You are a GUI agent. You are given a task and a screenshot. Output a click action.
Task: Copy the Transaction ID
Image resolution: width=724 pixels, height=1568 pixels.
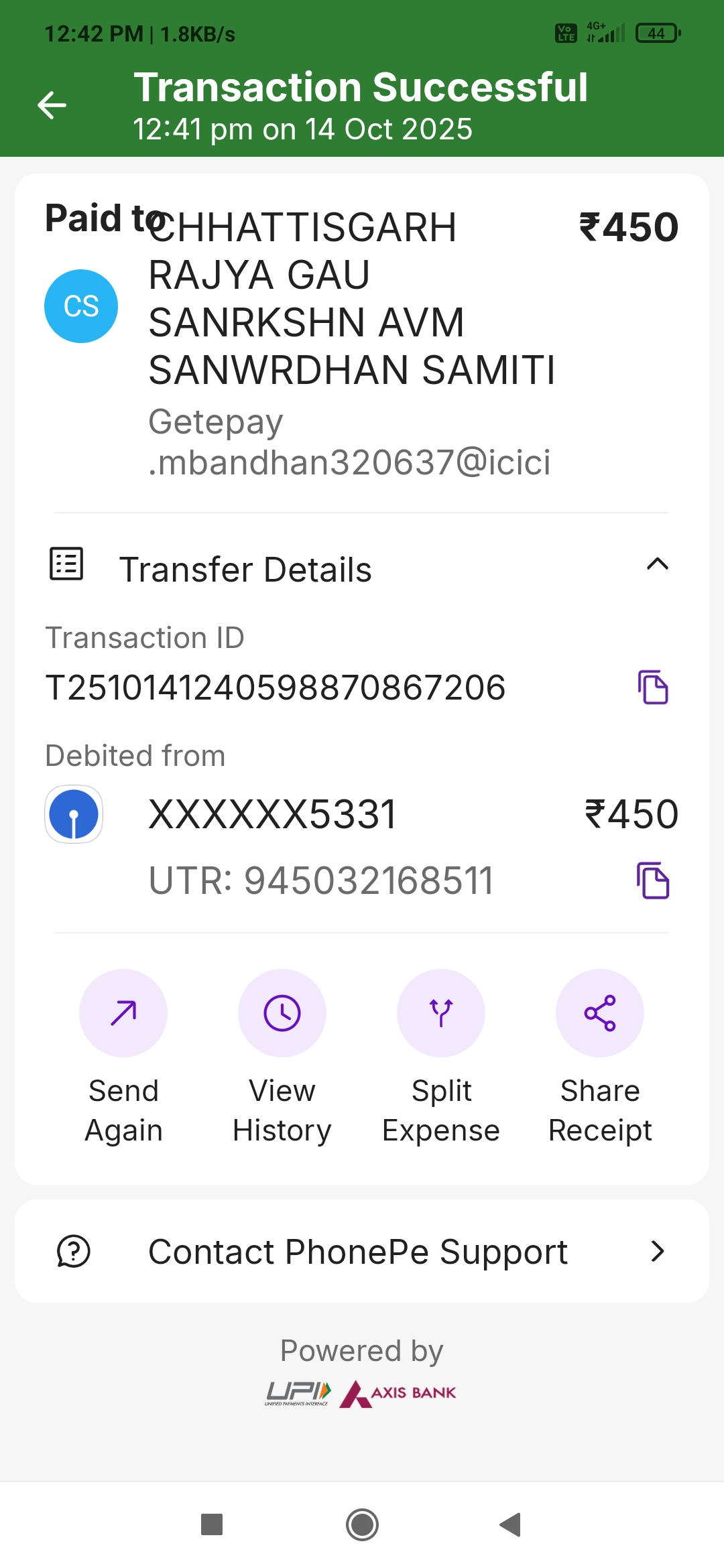(x=653, y=688)
